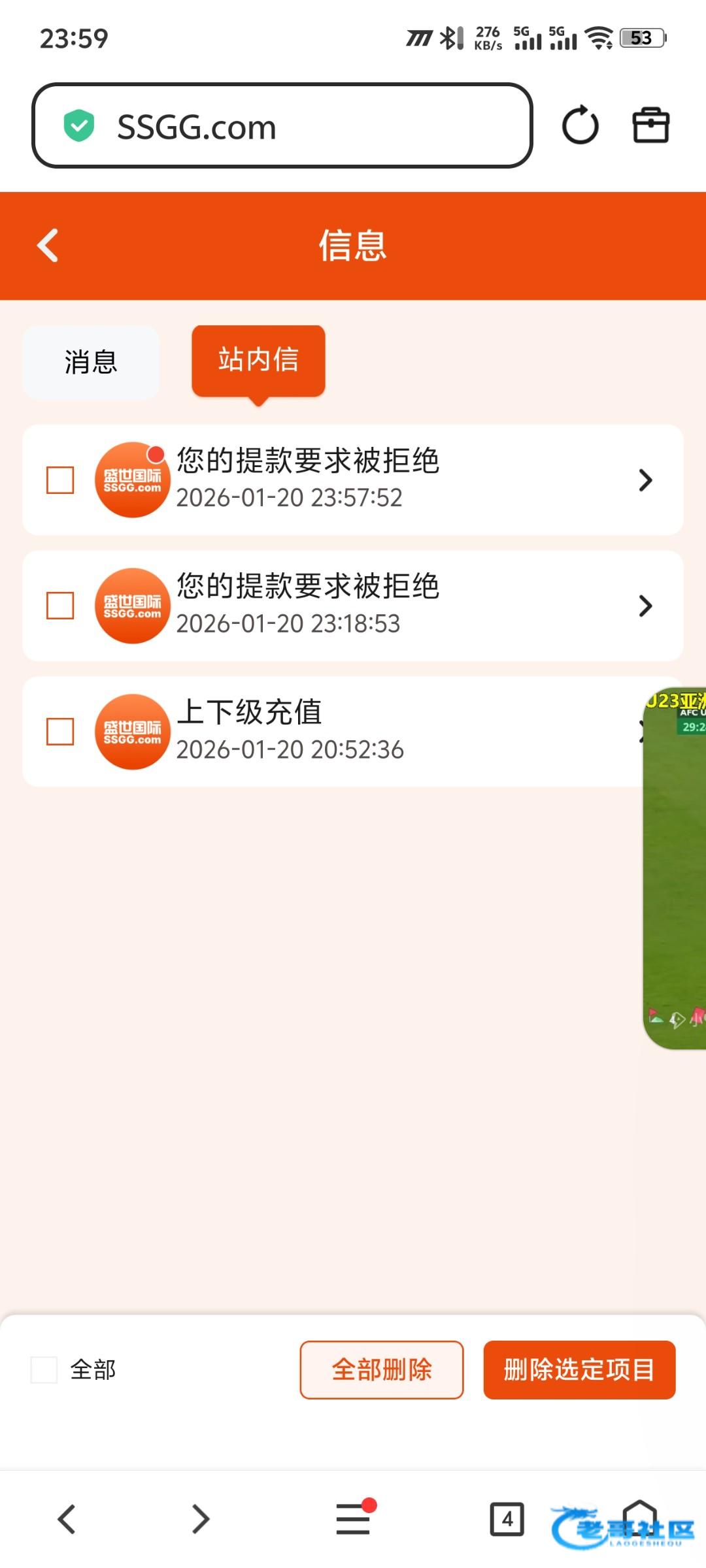Switch to the 消息 tab
This screenshot has width=706, height=1568.
[x=91, y=361]
